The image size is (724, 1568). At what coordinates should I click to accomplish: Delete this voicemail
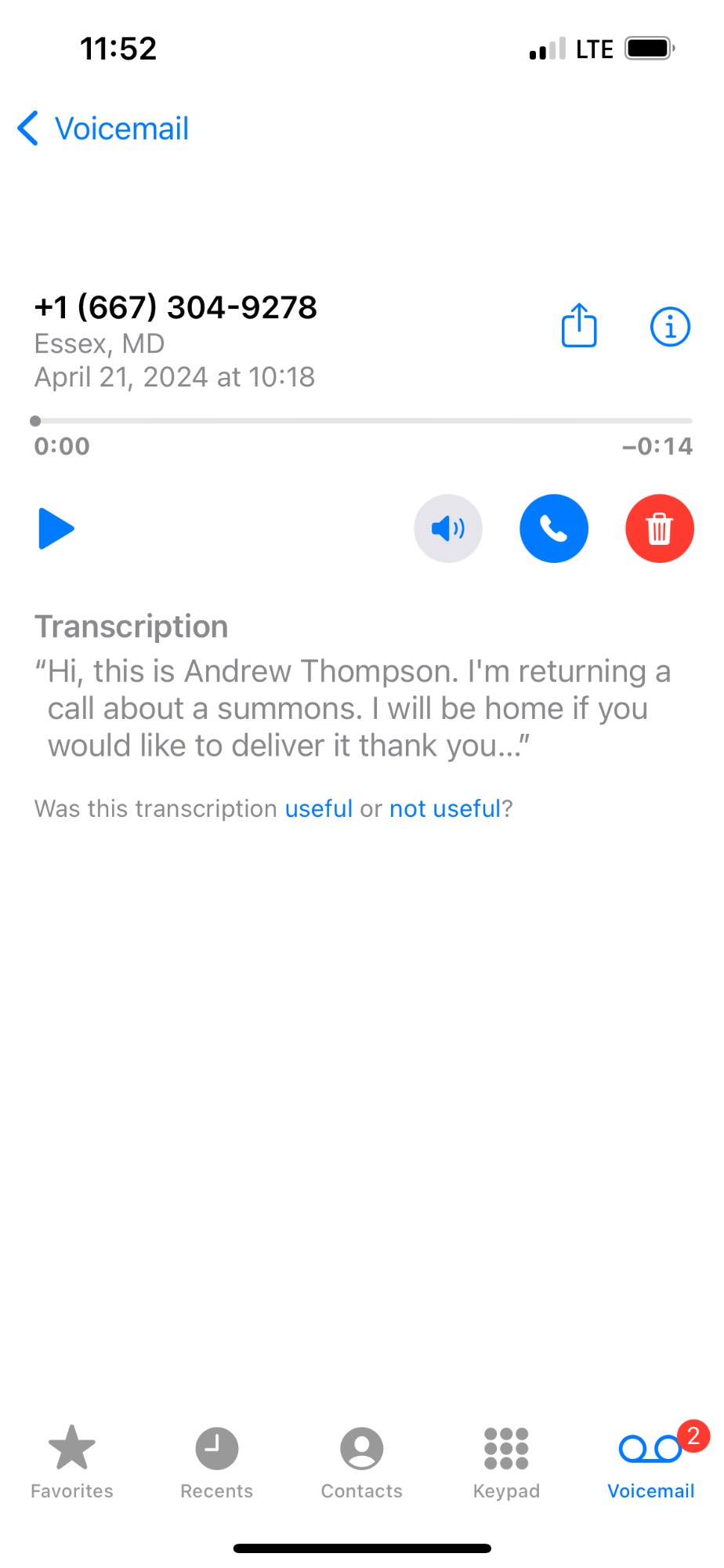point(659,528)
